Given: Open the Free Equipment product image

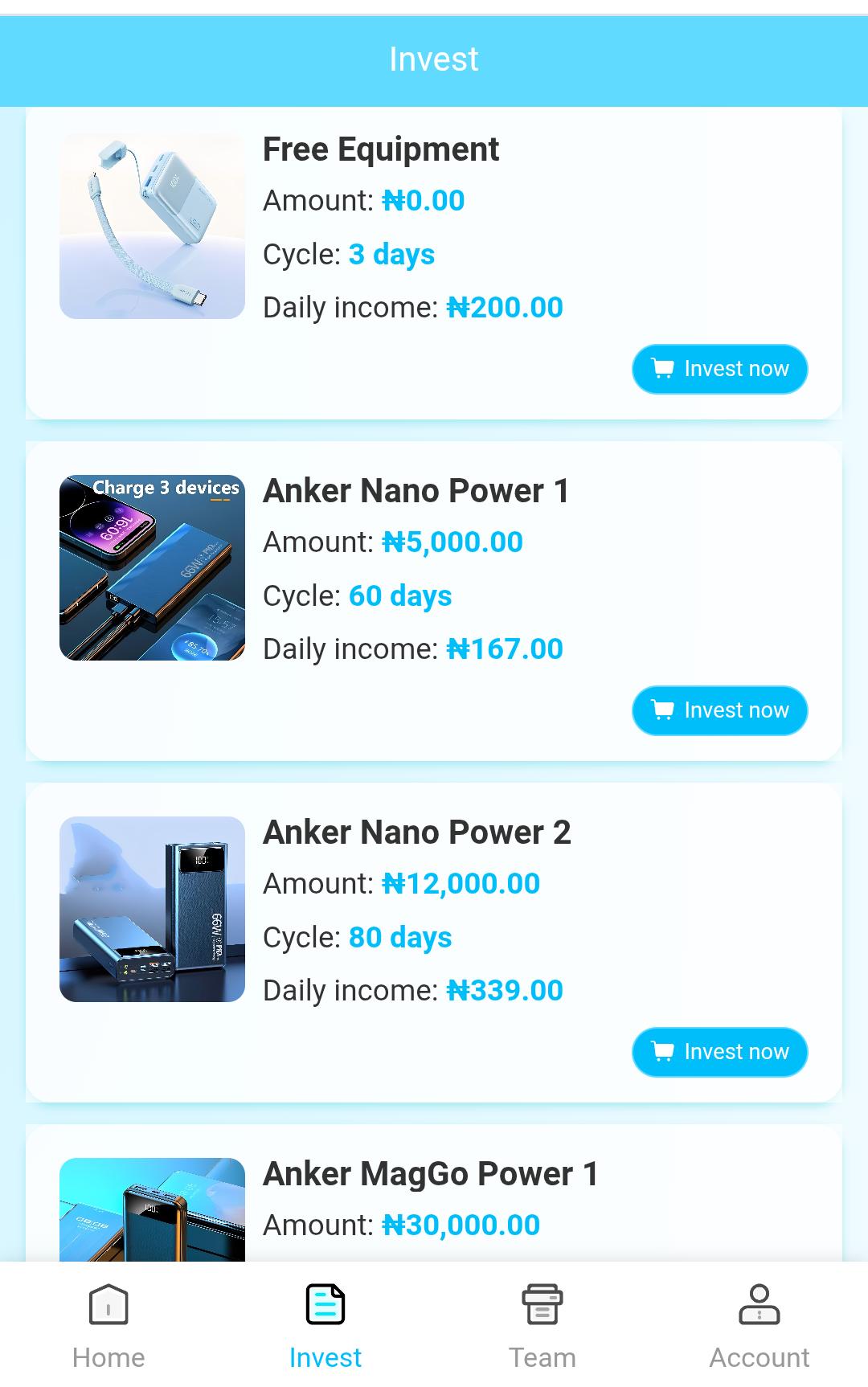Looking at the screenshot, I should (152, 227).
